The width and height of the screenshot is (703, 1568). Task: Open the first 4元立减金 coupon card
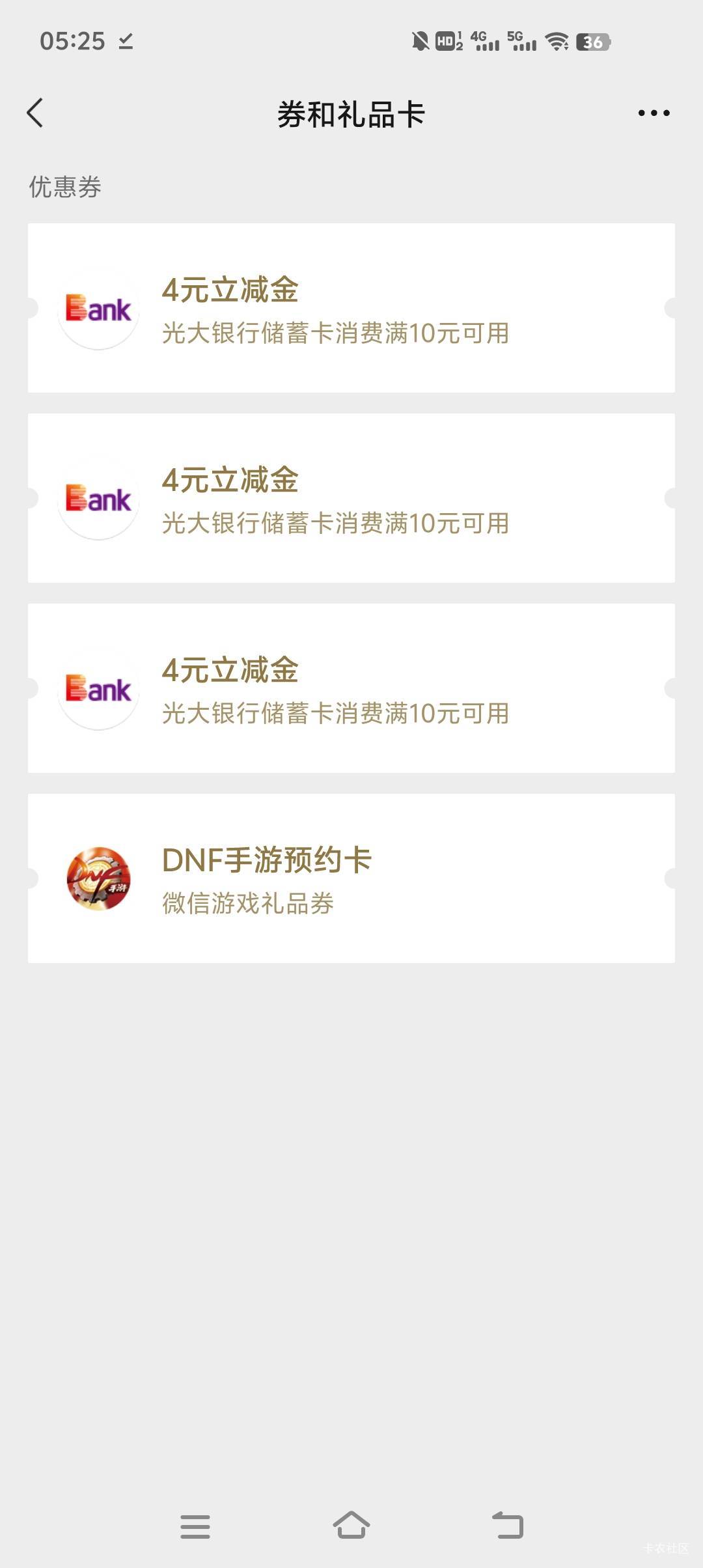[x=351, y=308]
